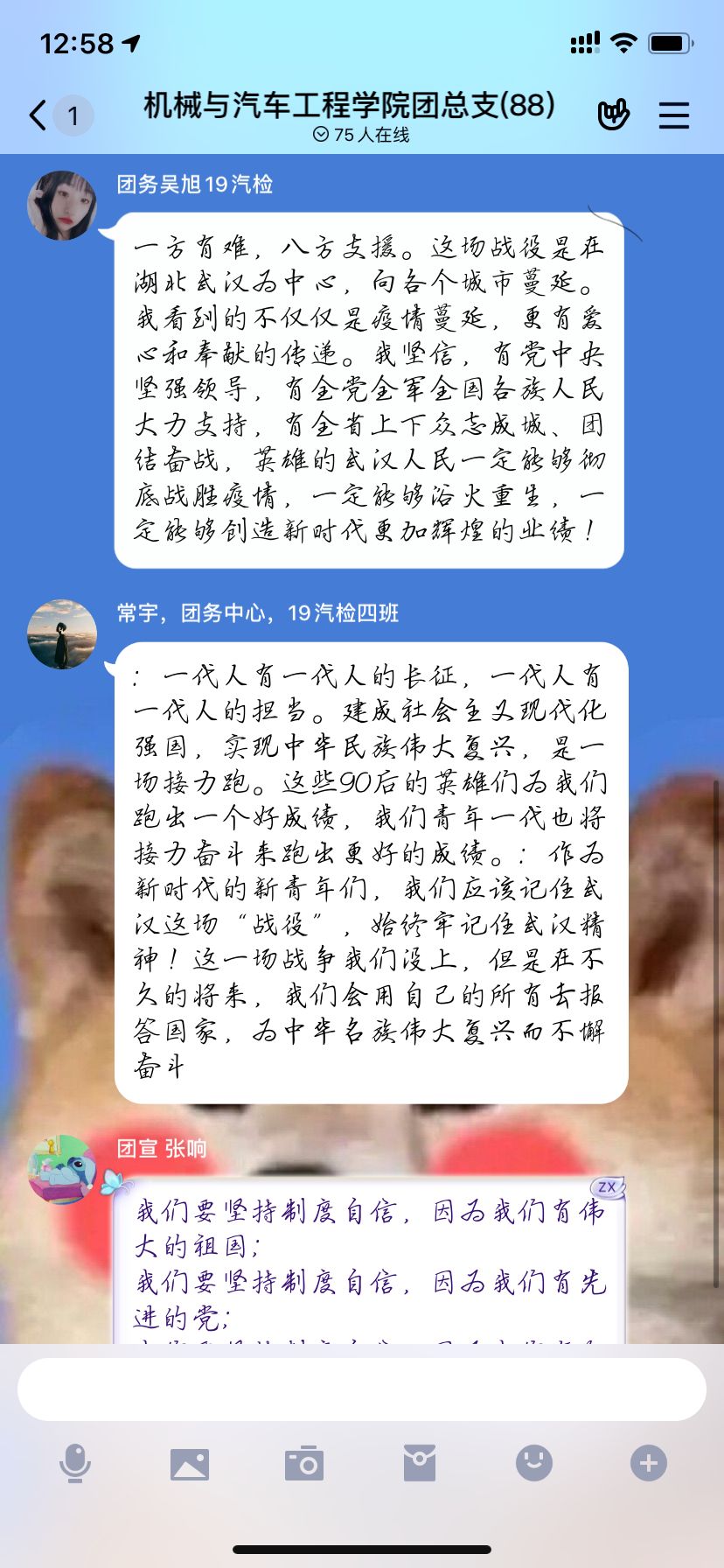Send a red packet
Screen dimensions: 724x1568
tap(420, 1463)
